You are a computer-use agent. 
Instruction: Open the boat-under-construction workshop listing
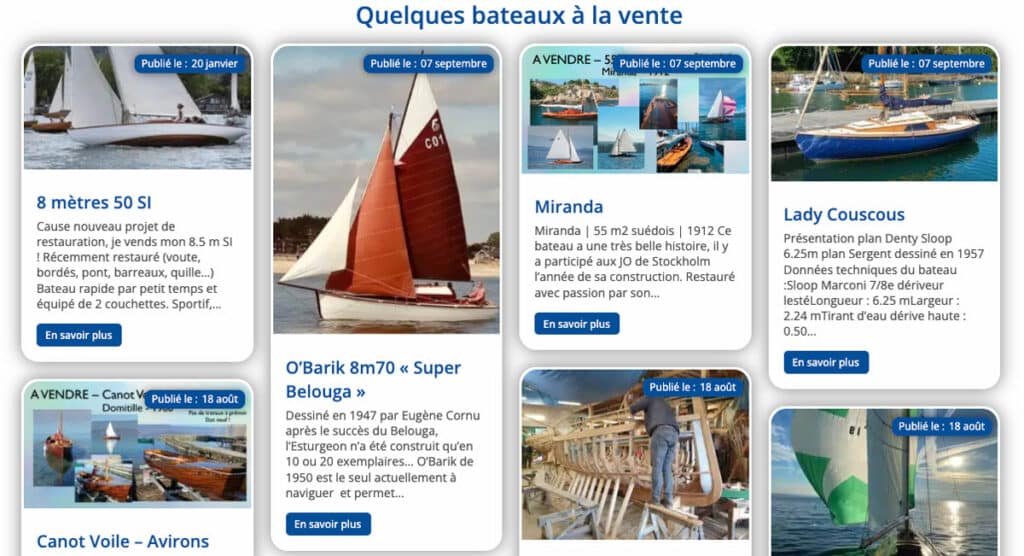point(634,460)
